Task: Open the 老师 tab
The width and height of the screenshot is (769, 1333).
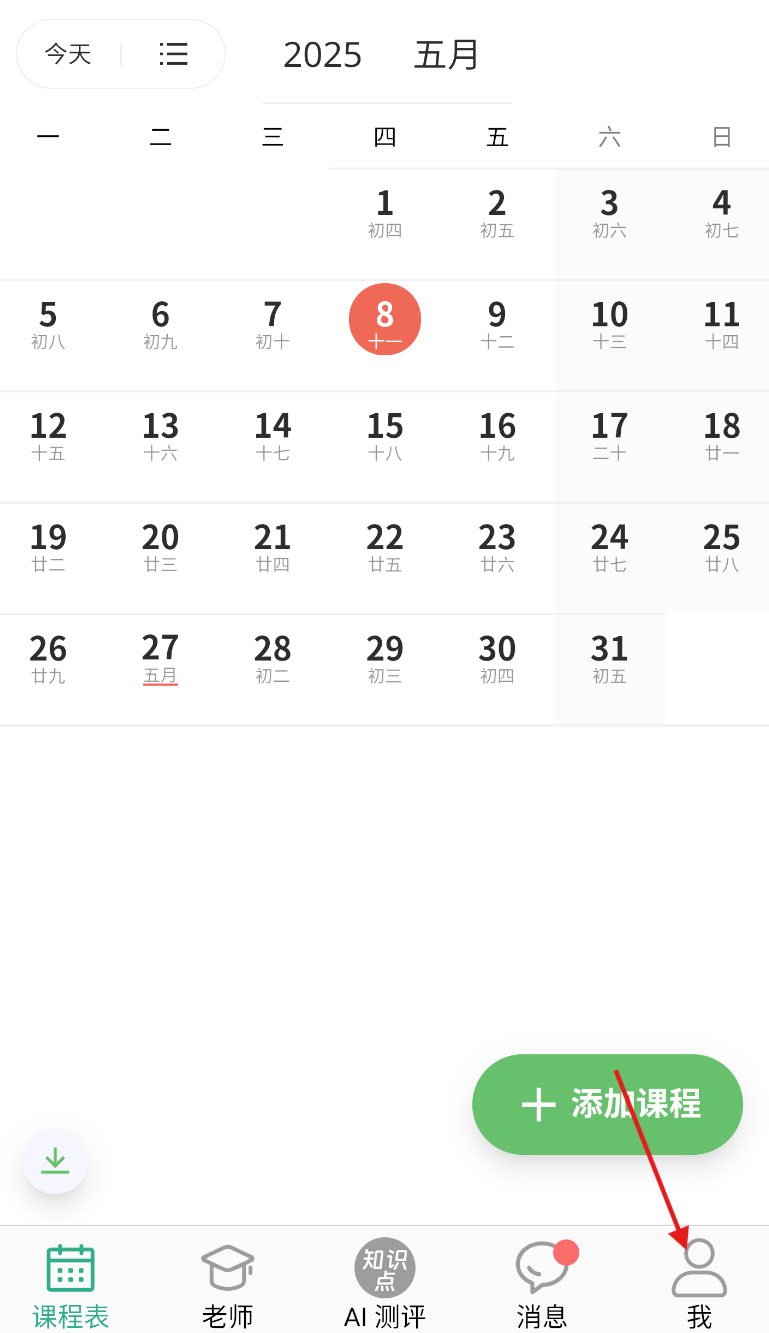Action: (228, 1286)
